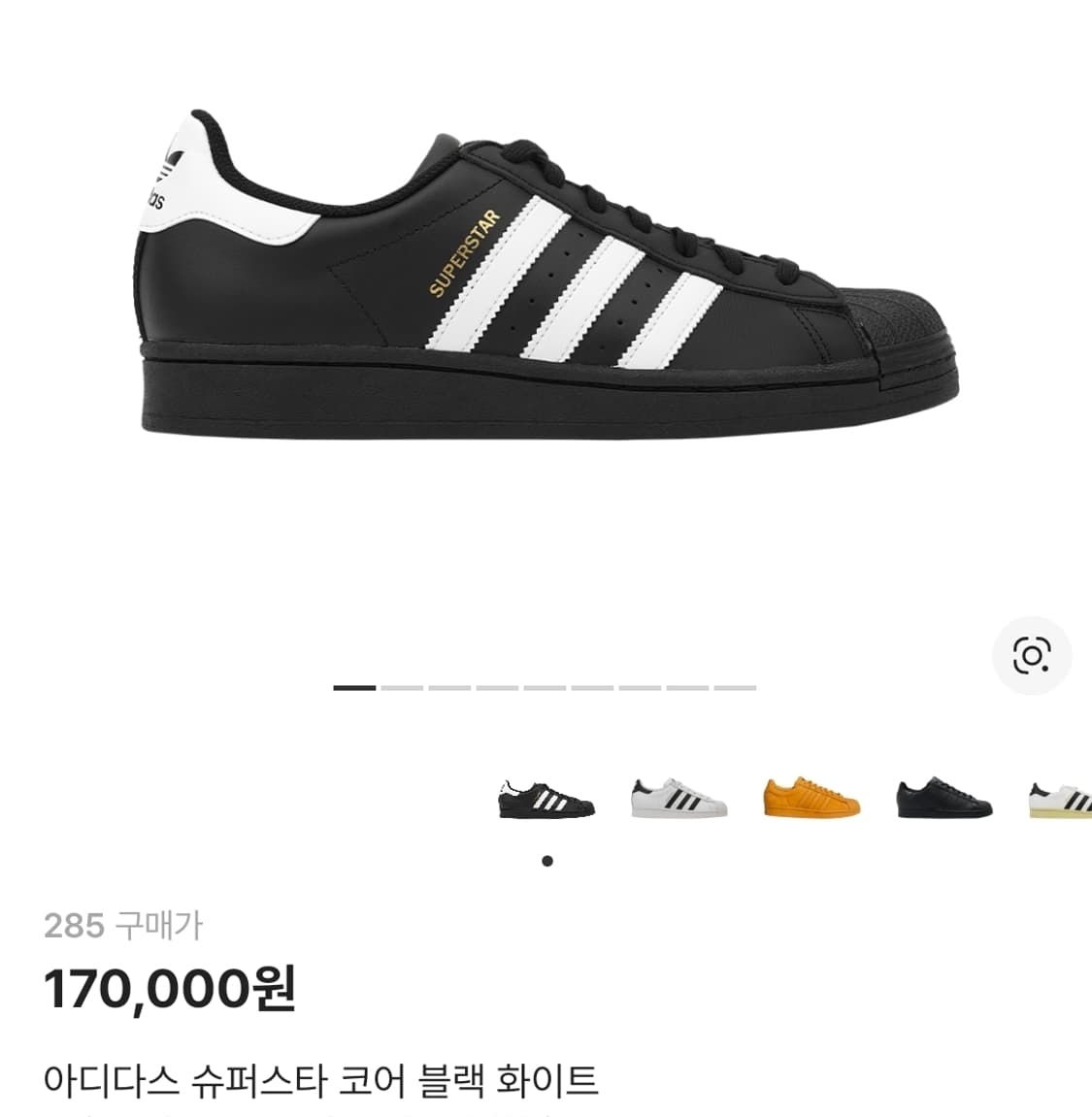Tap the main black Superstar product photo
Viewport: 1092px width, 1117px height.
[544, 281]
